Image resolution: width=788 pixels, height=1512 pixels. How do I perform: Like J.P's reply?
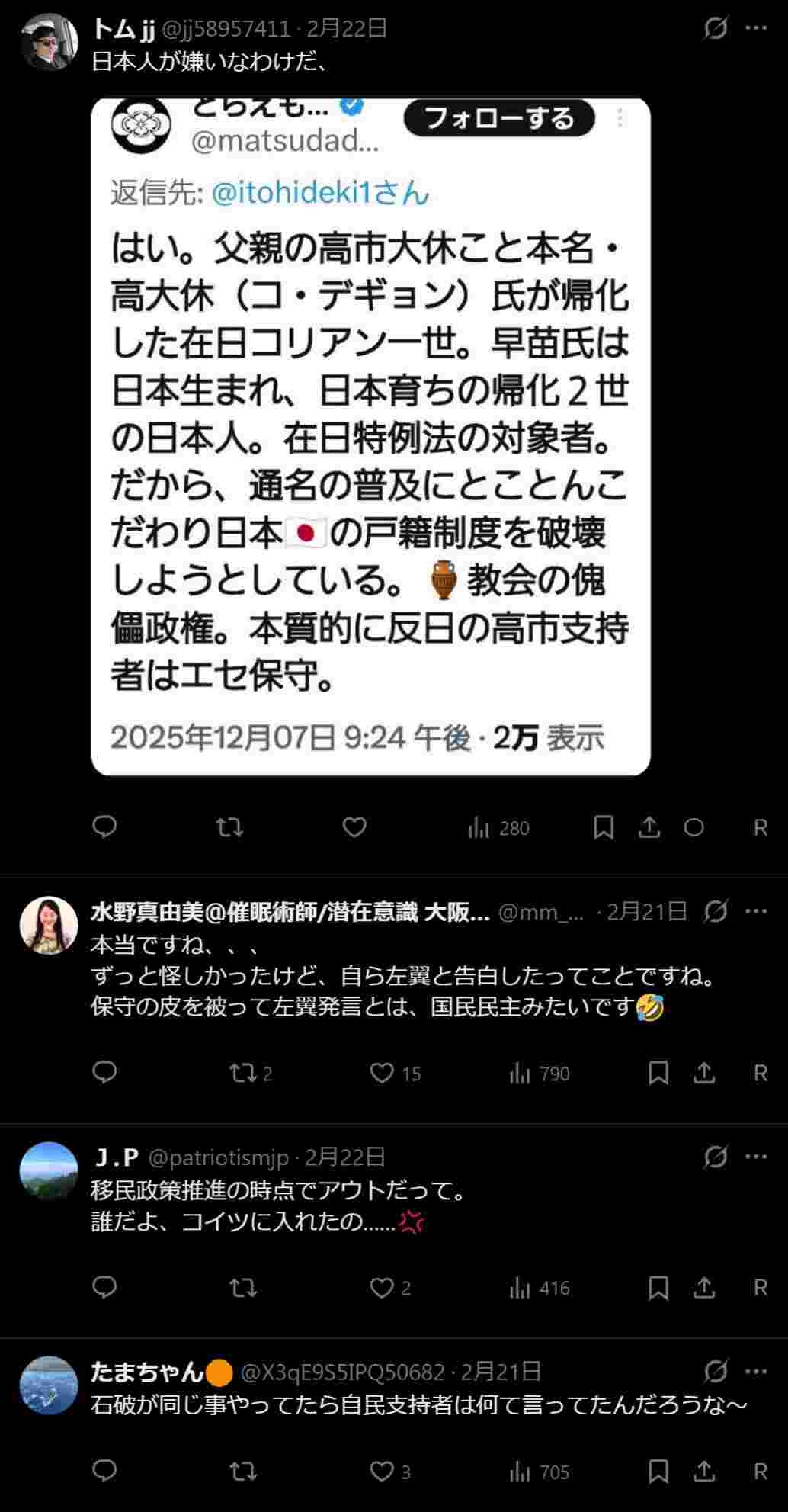[x=382, y=1288]
